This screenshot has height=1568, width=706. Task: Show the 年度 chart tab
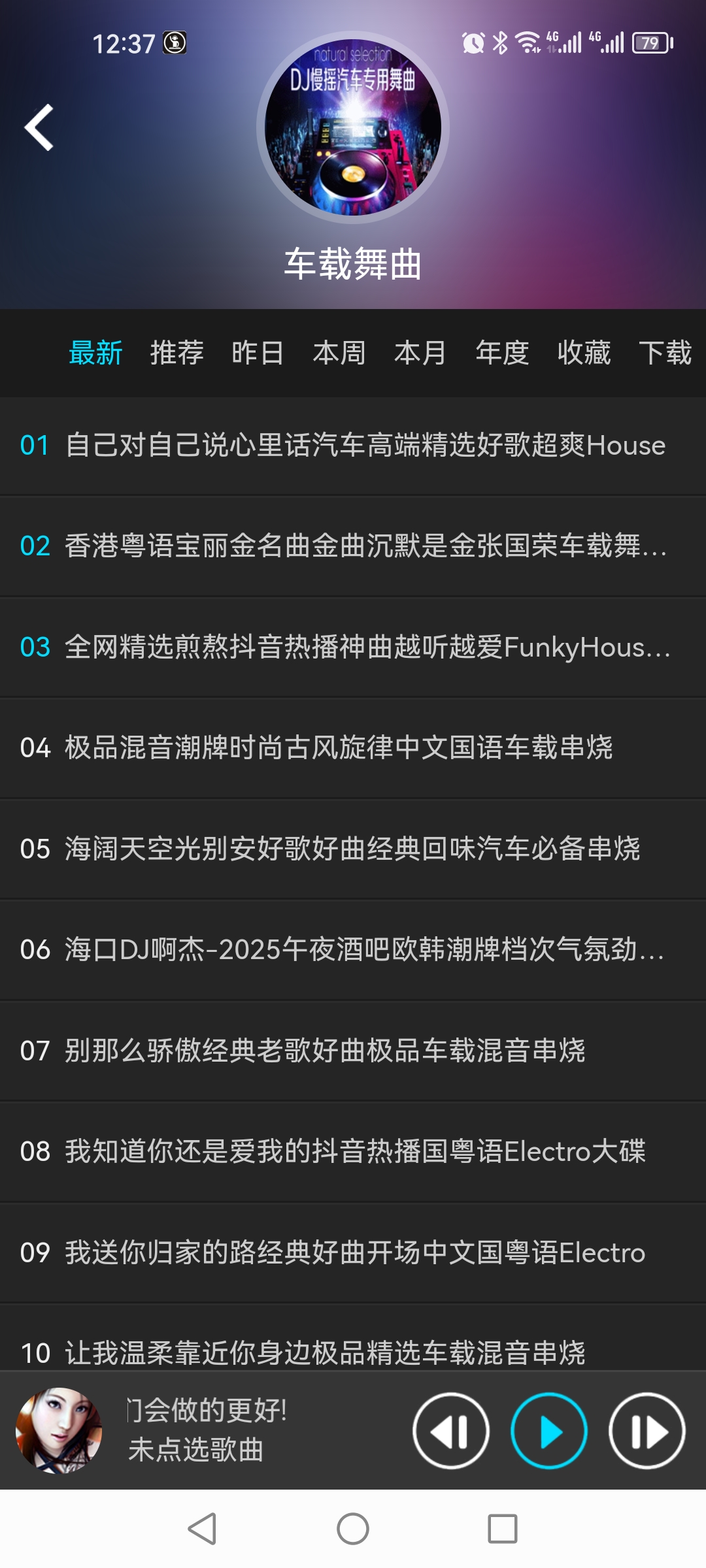(502, 353)
